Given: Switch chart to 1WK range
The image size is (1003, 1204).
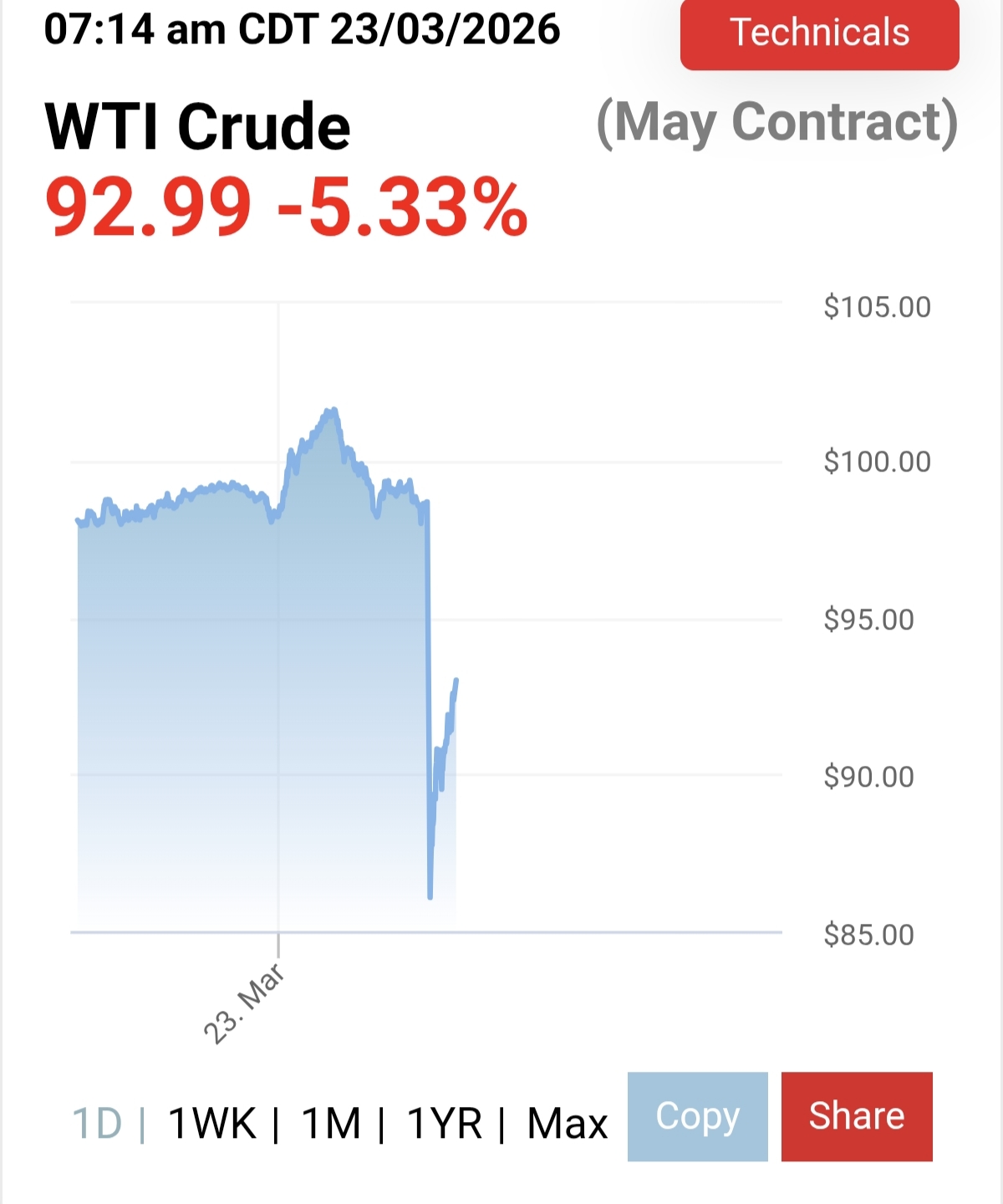Looking at the screenshot, I should click(x=211, y=1123).
